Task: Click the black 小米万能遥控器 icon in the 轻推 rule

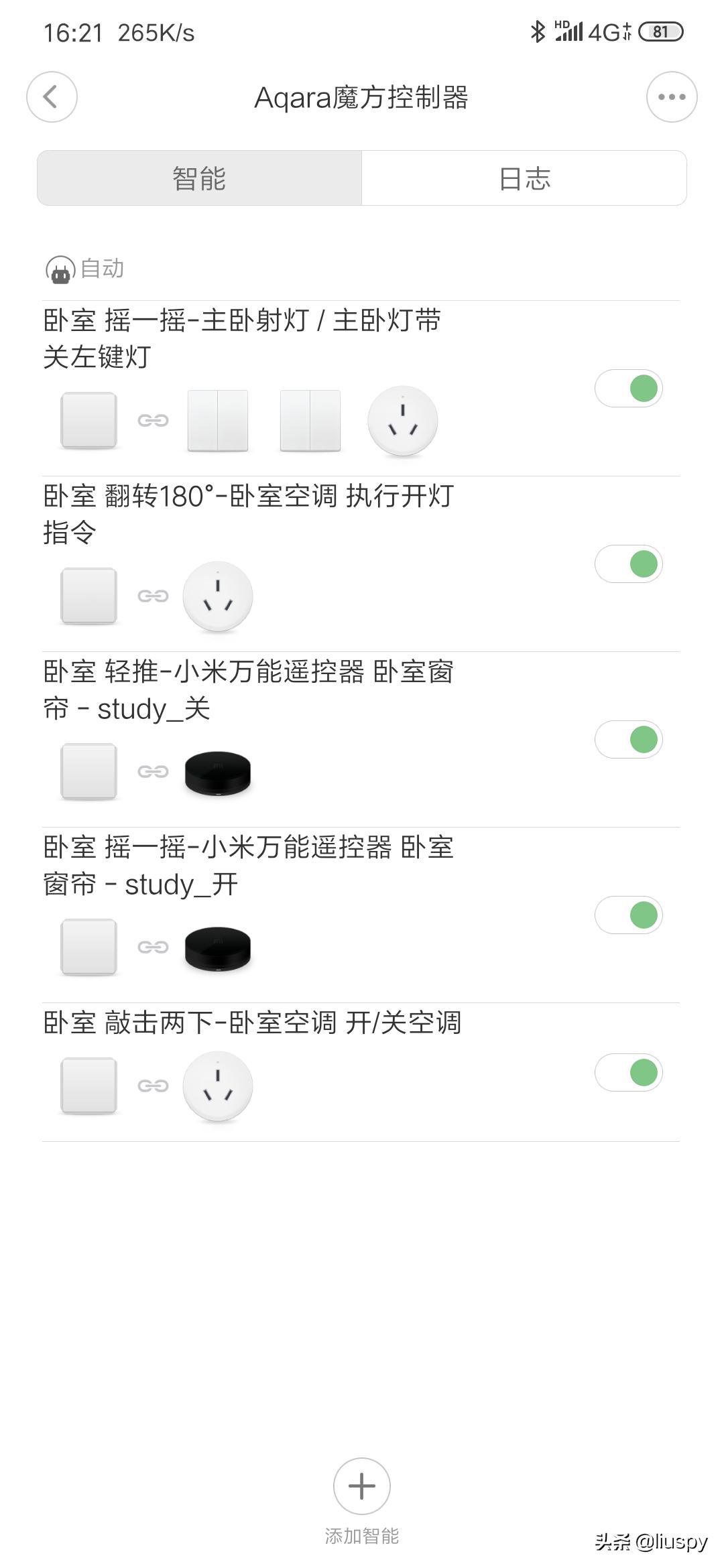Action: pos(217,772)
